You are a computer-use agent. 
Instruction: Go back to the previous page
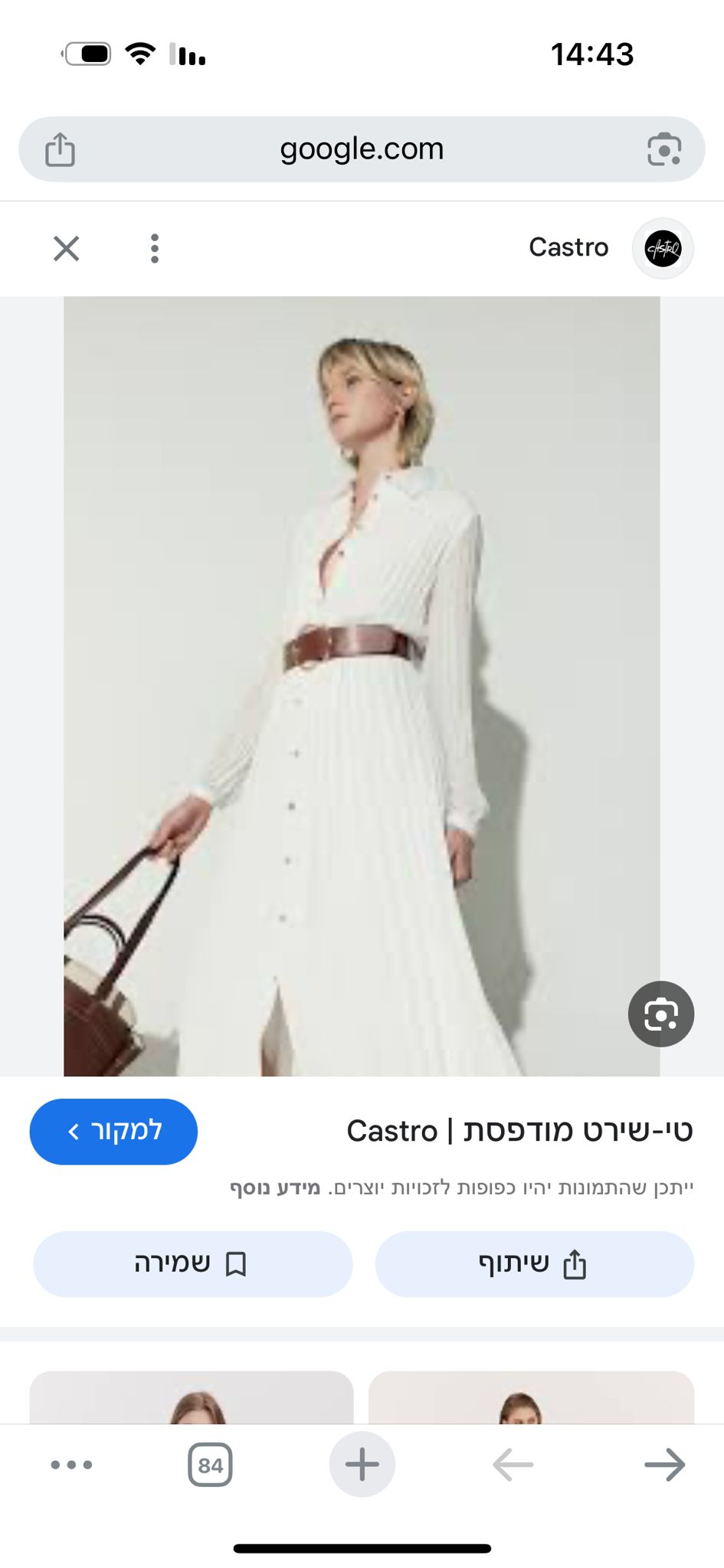(513, 1465)
